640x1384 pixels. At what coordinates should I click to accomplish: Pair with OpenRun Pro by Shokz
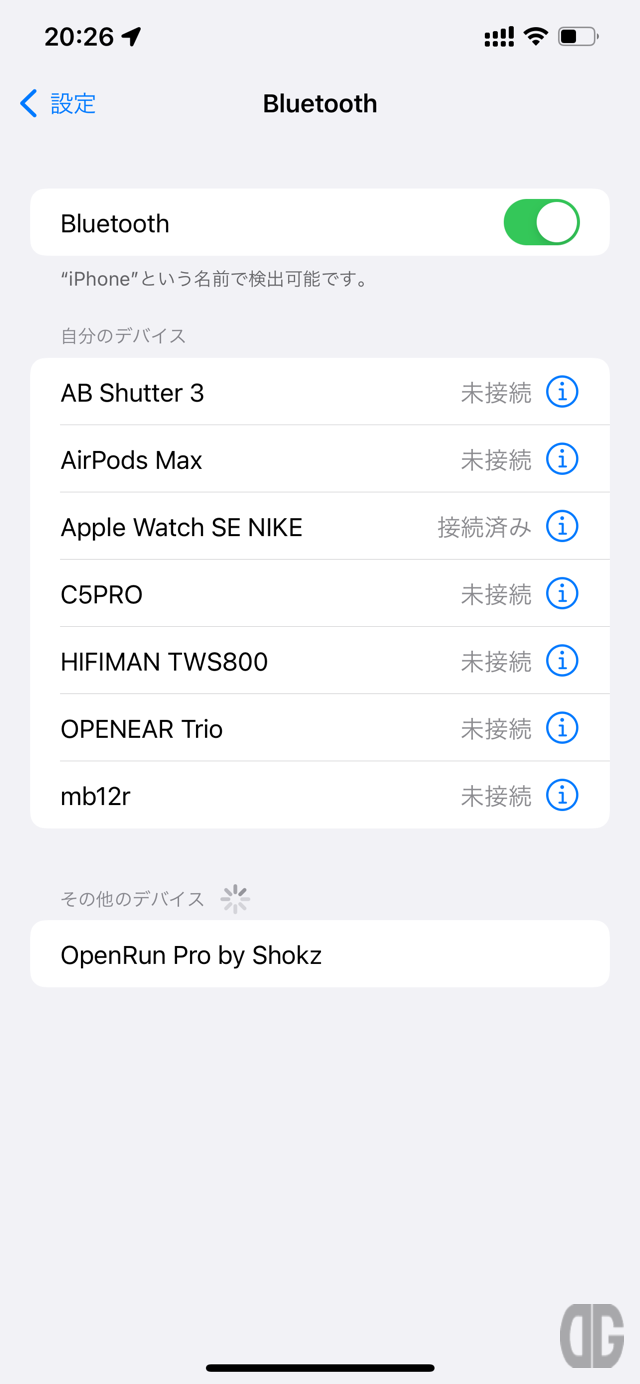tap(320, 954)
